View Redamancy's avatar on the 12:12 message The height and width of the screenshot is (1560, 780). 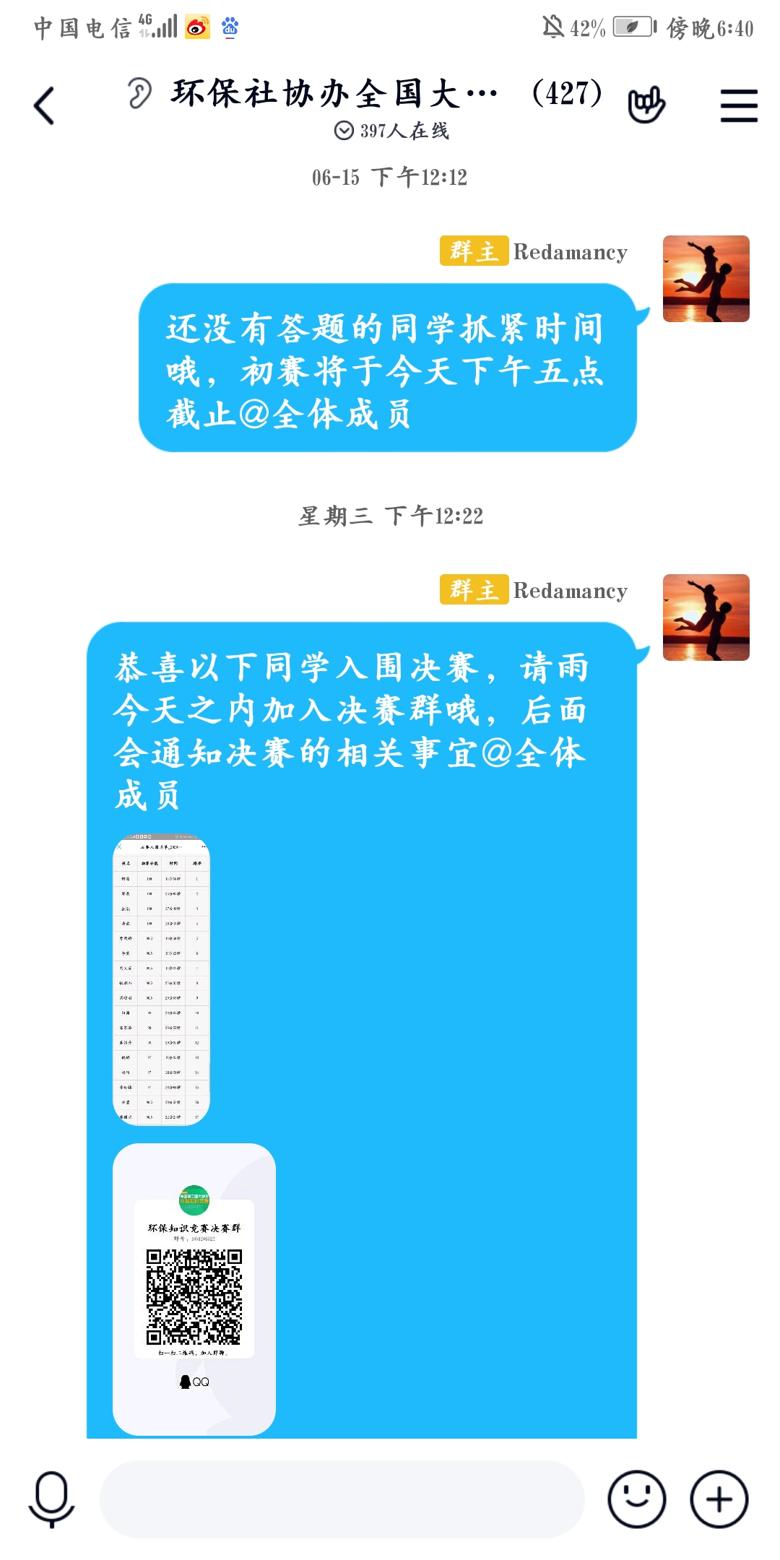point(705,278)
